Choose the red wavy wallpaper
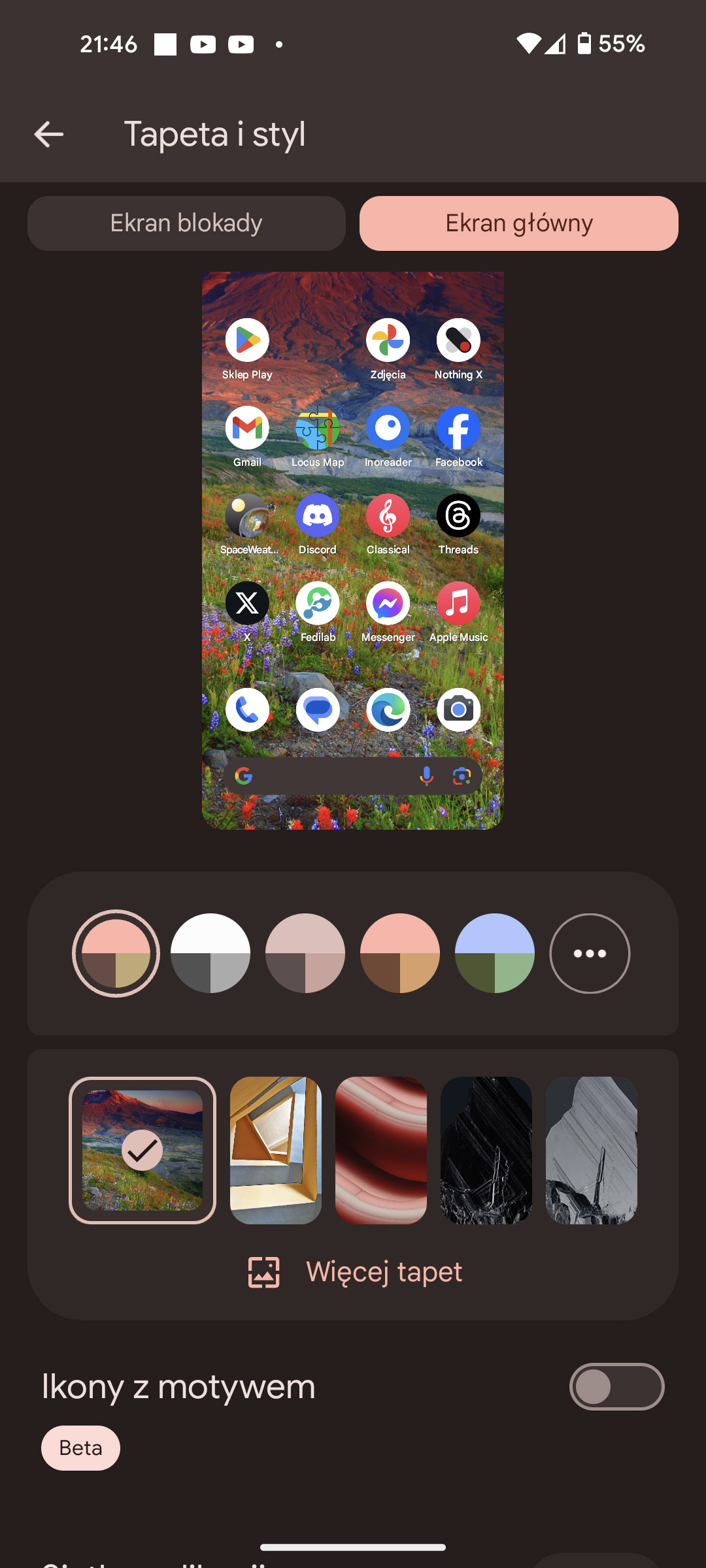 pyautogui.click(x=381, y=1150)
